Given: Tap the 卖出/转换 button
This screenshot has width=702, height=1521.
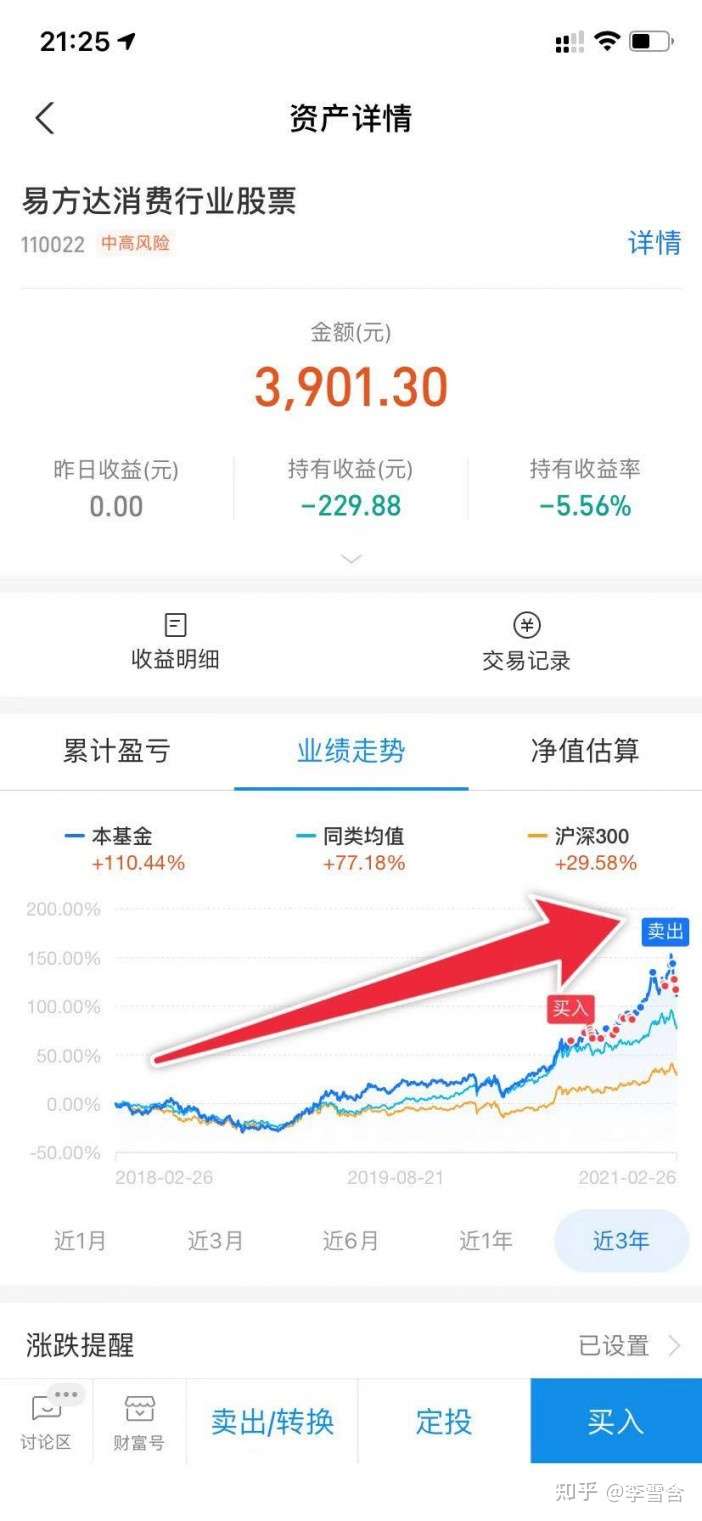Looking at the screenshot, I should tap(272, 1421).
